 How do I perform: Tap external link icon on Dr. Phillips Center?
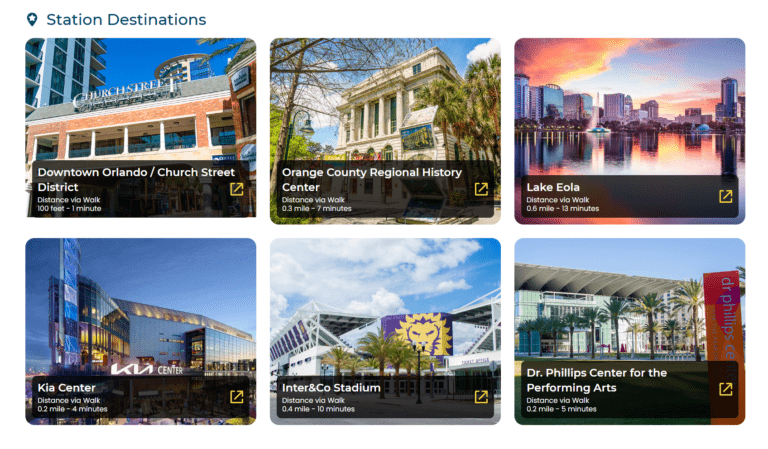click(726, 389)
